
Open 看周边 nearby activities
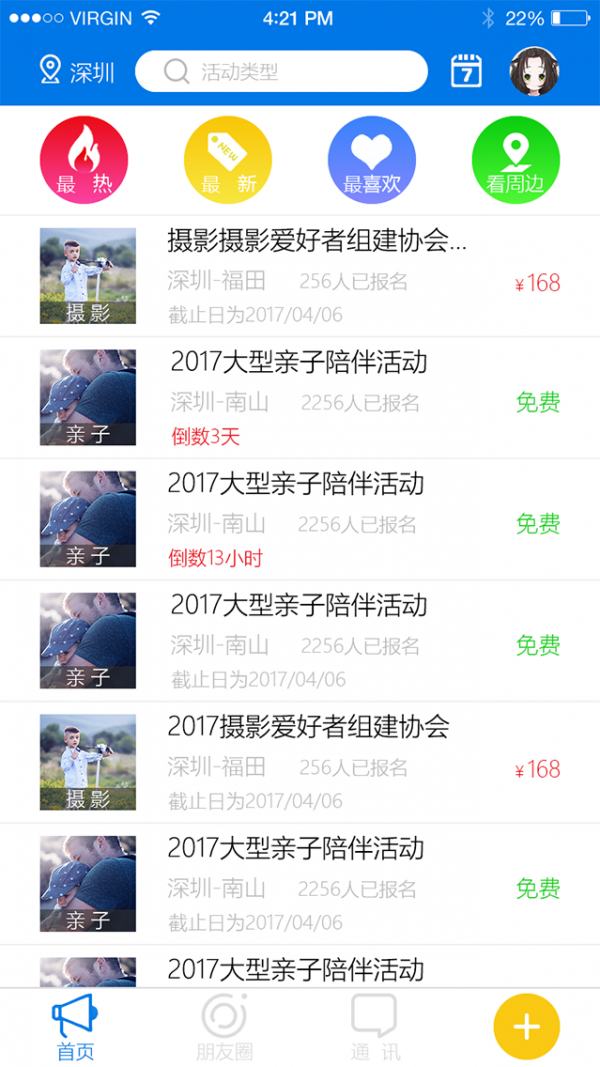pyautogui.click(x=516, y=160)
